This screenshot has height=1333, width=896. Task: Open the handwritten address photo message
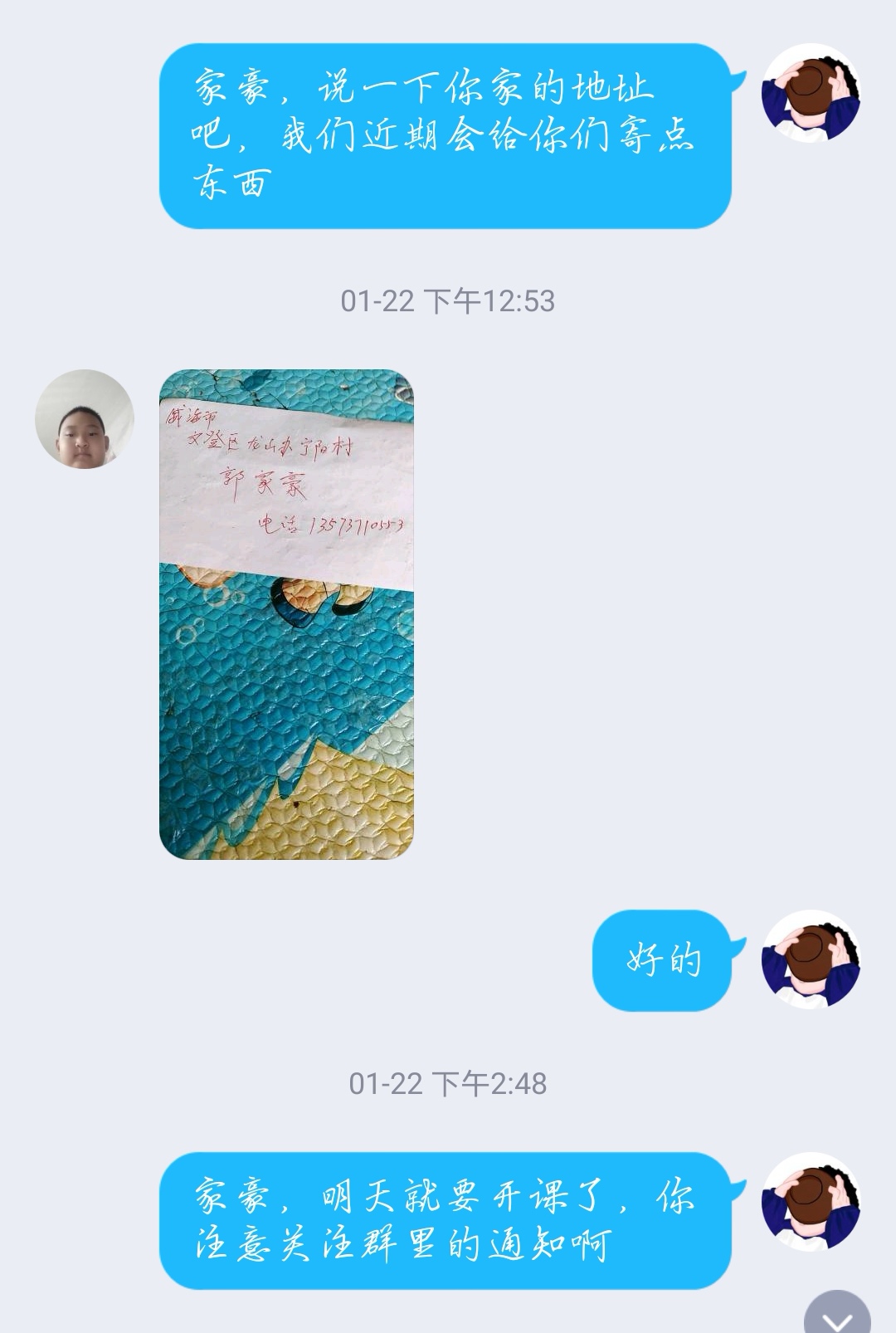[x=286, y=613]
